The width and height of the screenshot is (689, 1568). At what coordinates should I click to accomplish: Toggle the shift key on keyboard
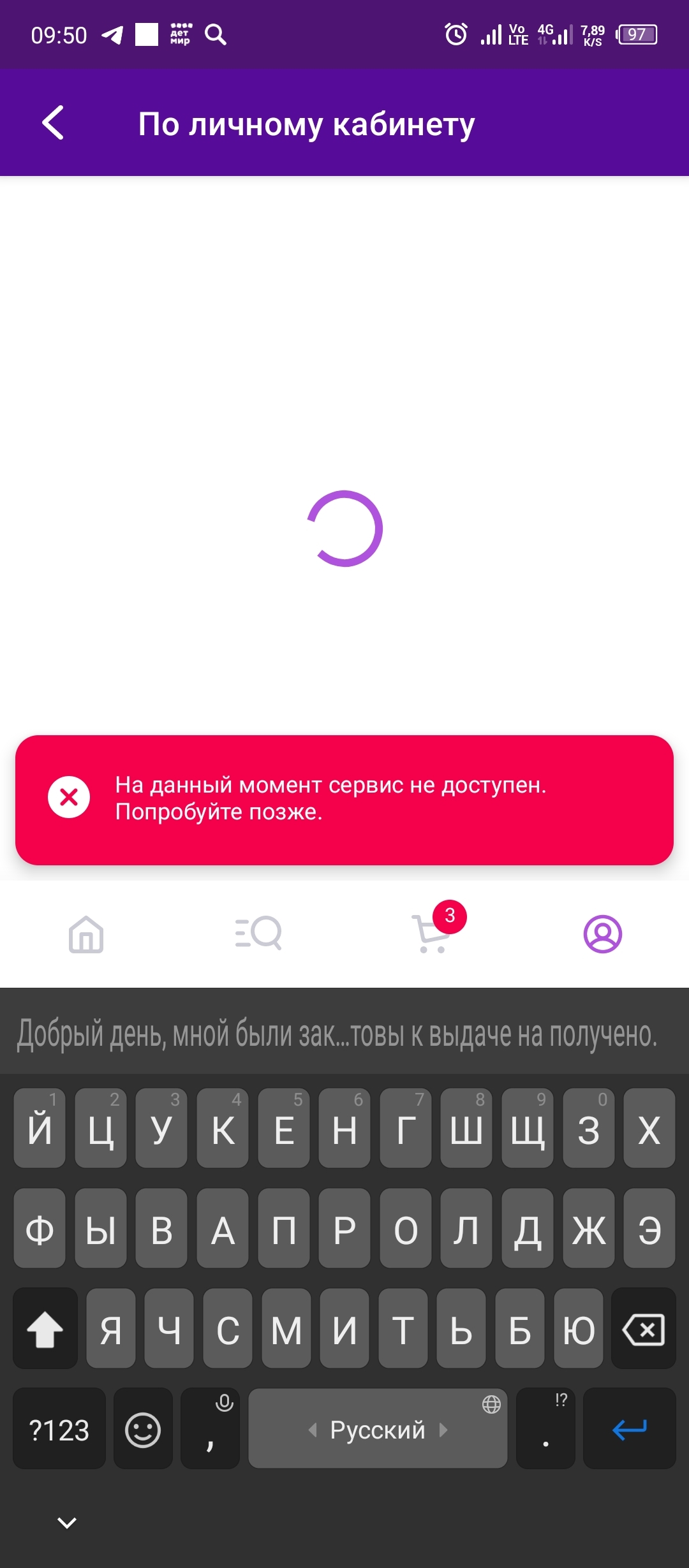tap(45, 1330)
